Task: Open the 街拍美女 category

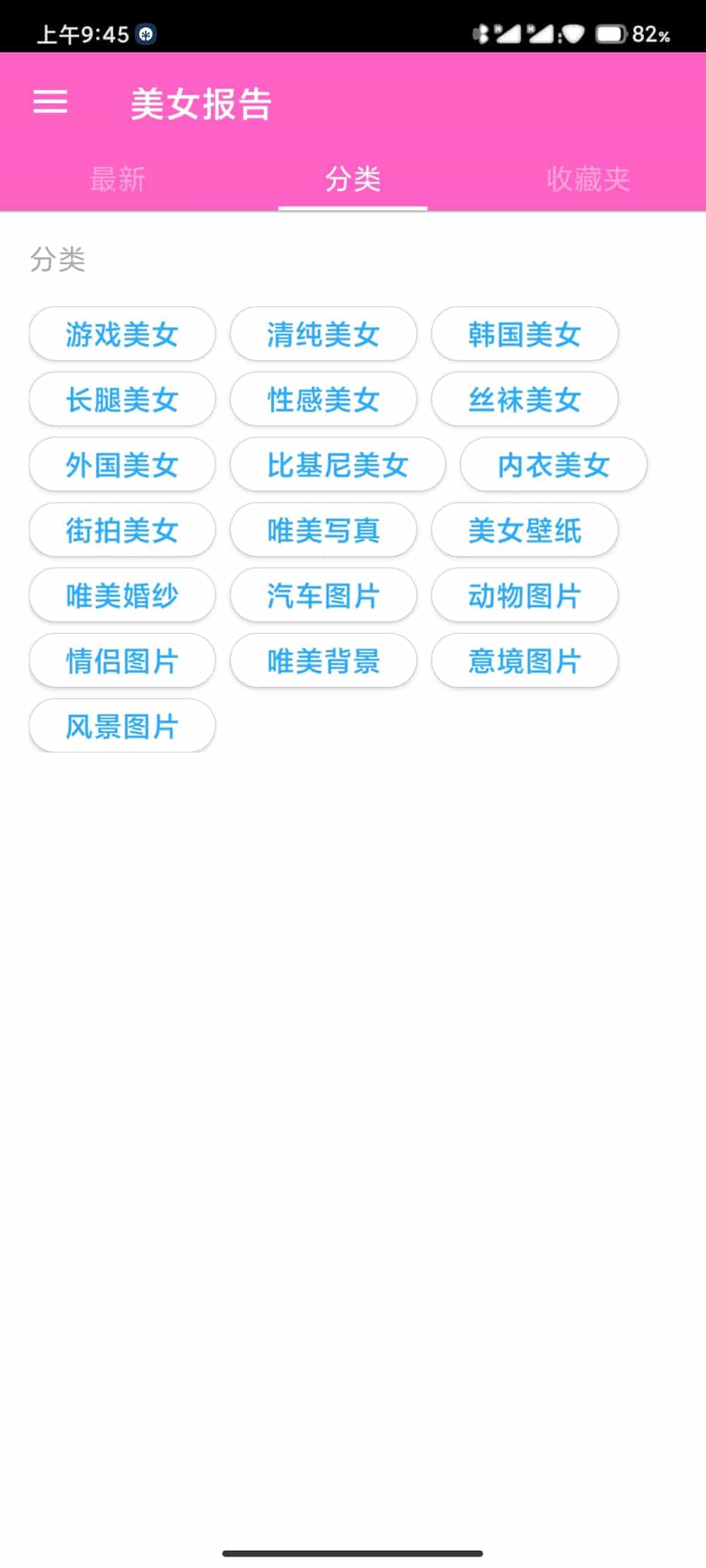Action: [x=122, y=530]
